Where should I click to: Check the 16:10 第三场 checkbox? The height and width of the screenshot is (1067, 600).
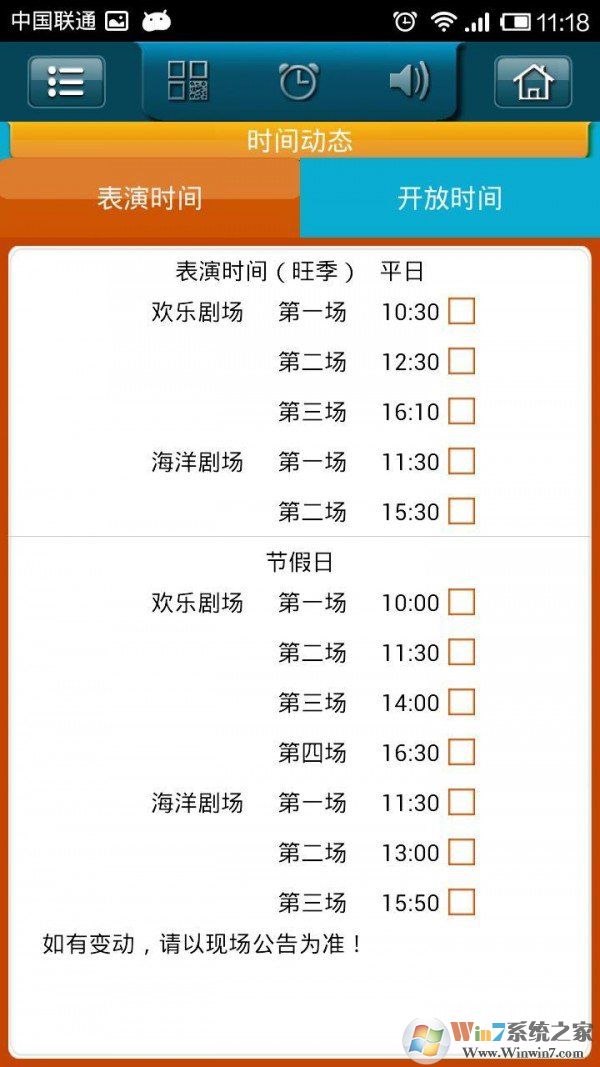(461, 412)
